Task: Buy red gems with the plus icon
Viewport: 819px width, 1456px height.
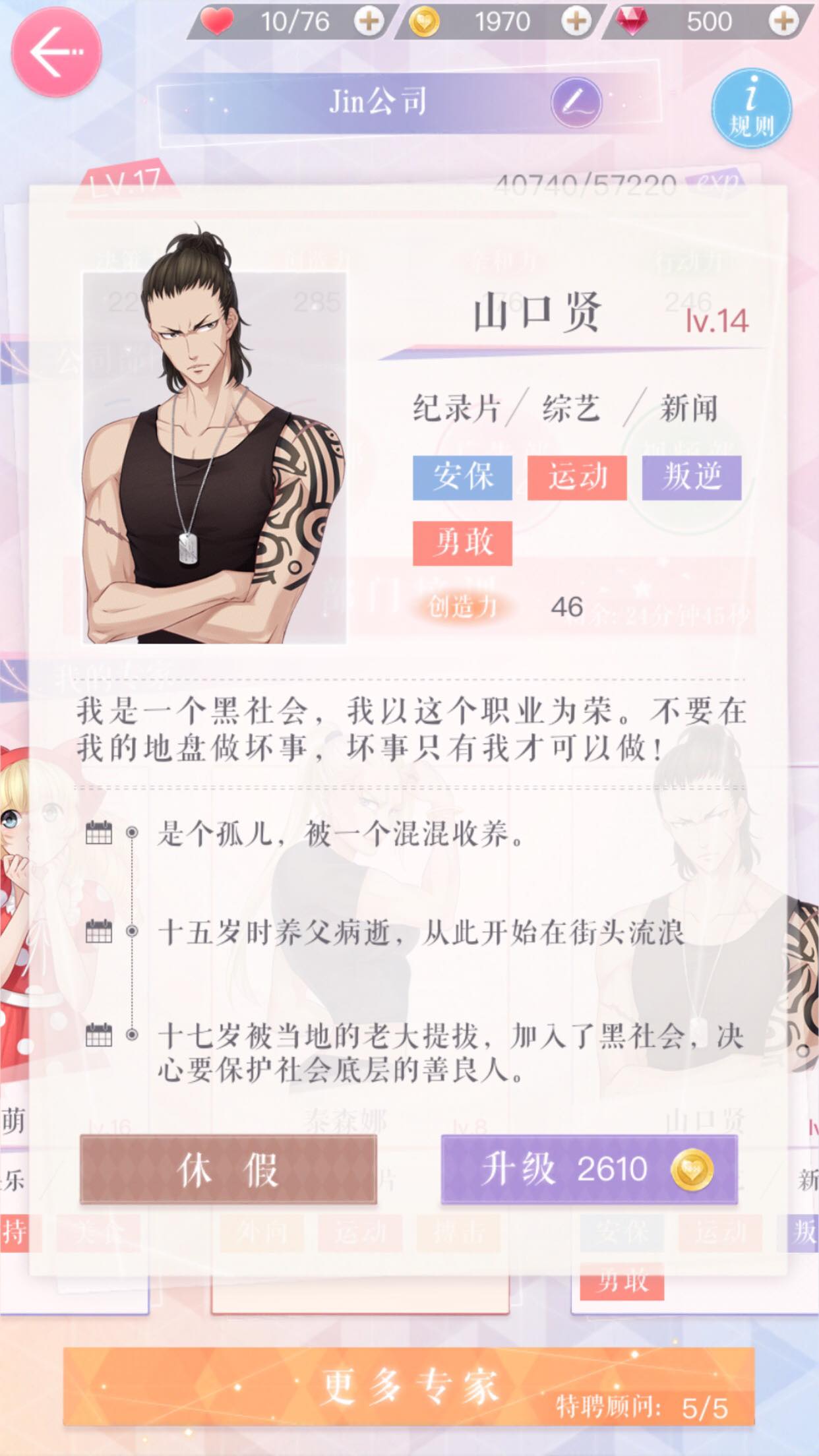Action: tap(783, 22)
